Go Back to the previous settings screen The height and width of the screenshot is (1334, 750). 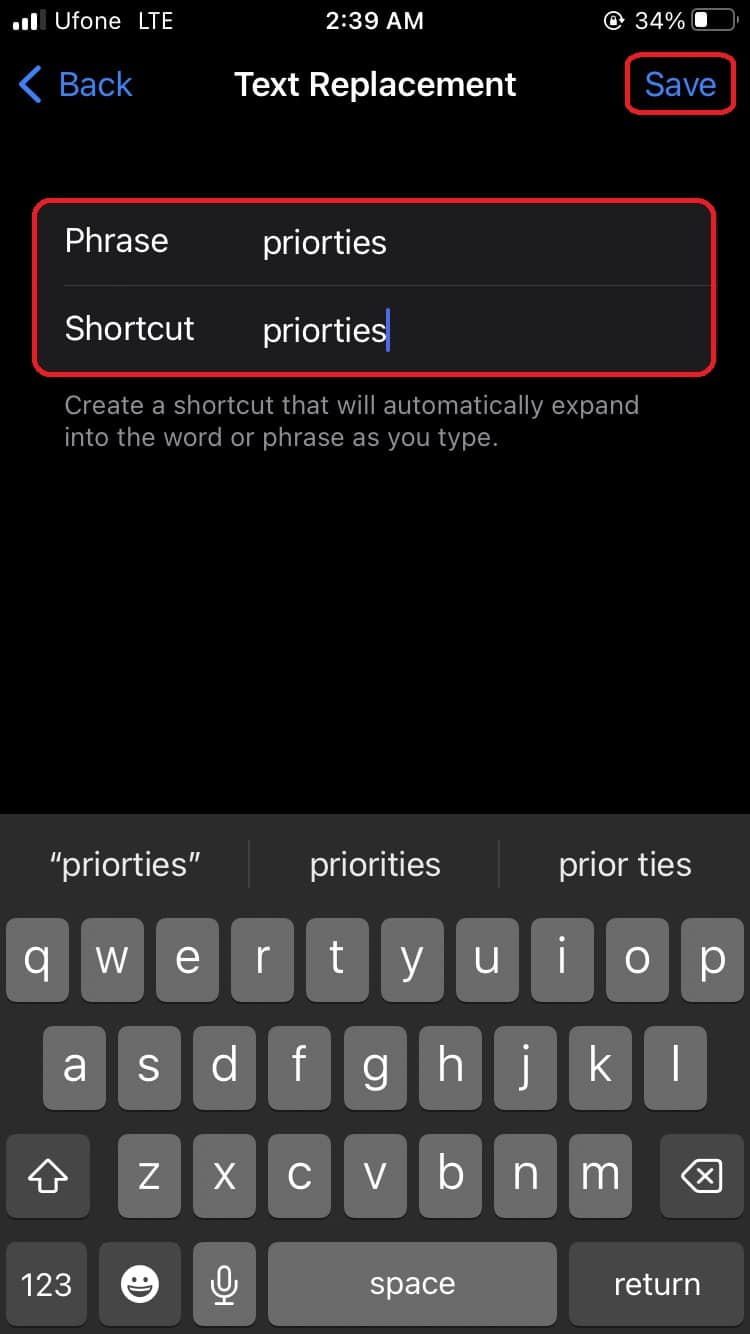74,85
